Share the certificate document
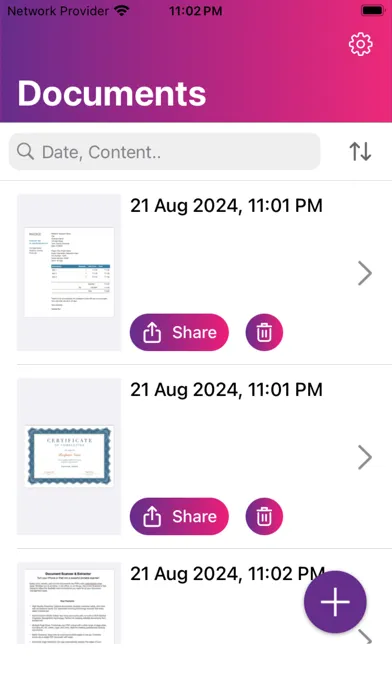This screenshot has height=696, width=392. tap(179, 516)
